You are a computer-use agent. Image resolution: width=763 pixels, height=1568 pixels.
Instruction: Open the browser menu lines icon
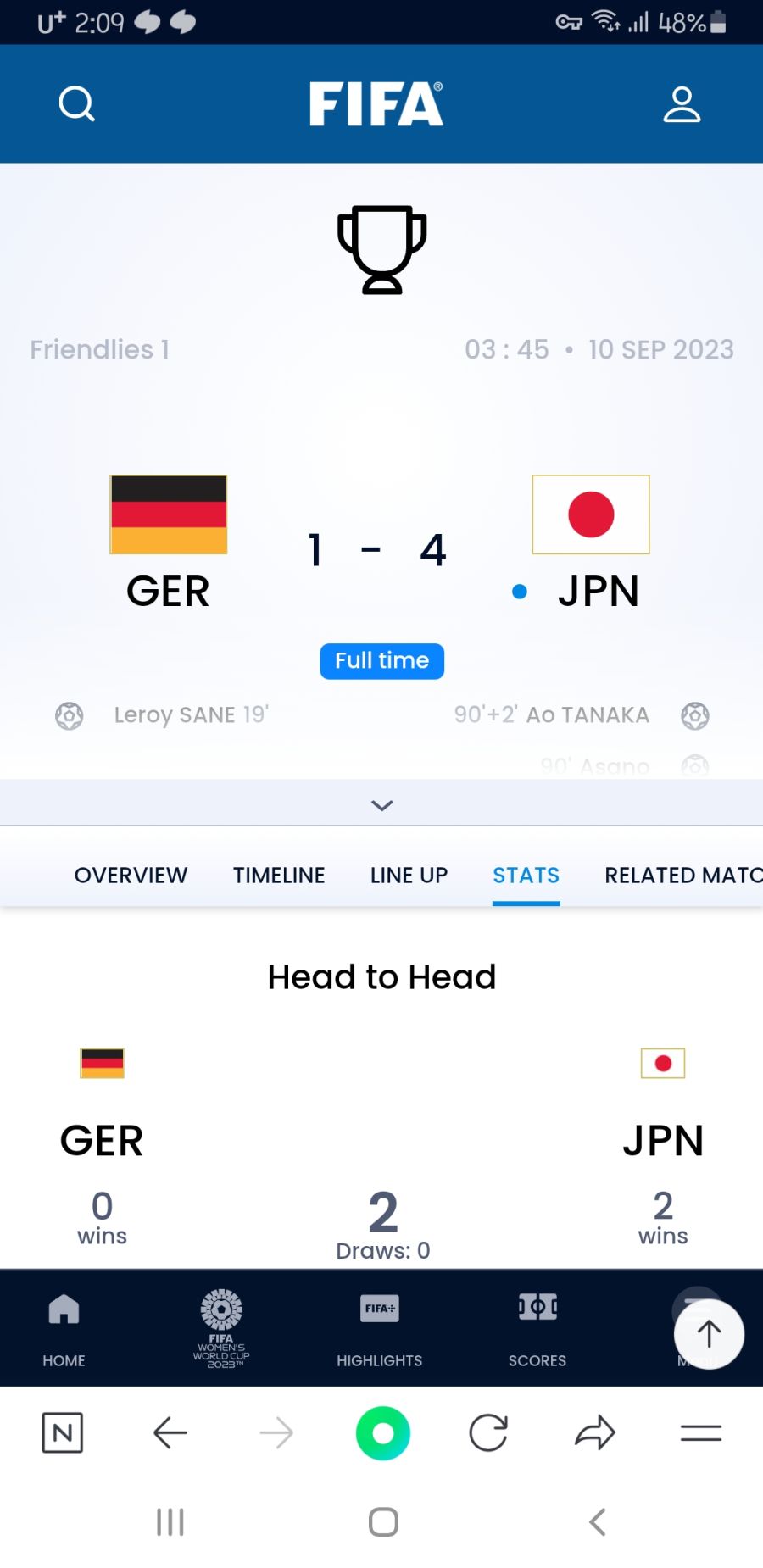point(701,1433)
